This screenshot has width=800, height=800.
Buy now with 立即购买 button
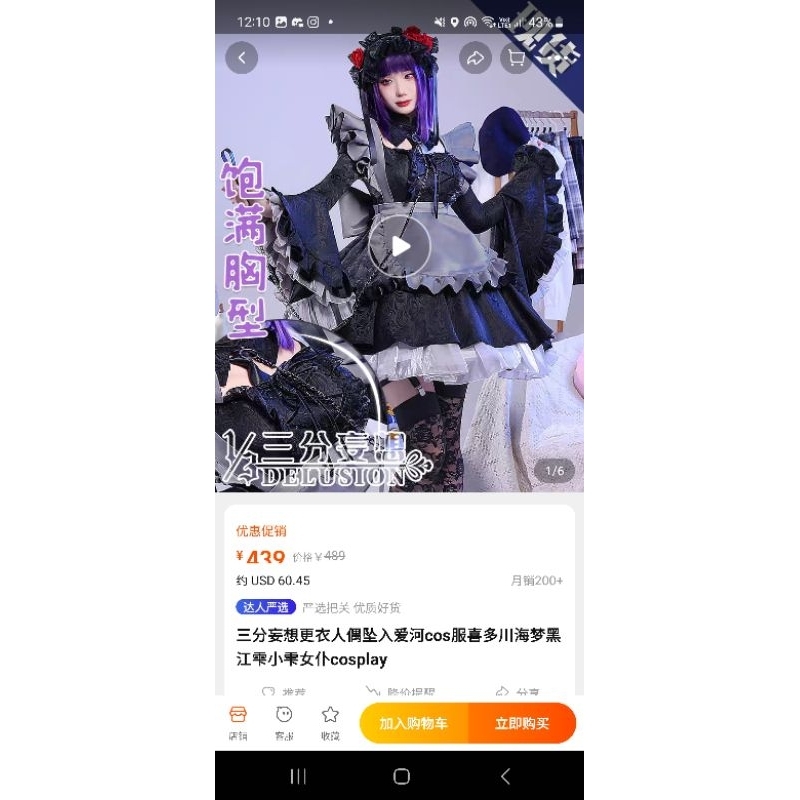click(x=522, y=724)
